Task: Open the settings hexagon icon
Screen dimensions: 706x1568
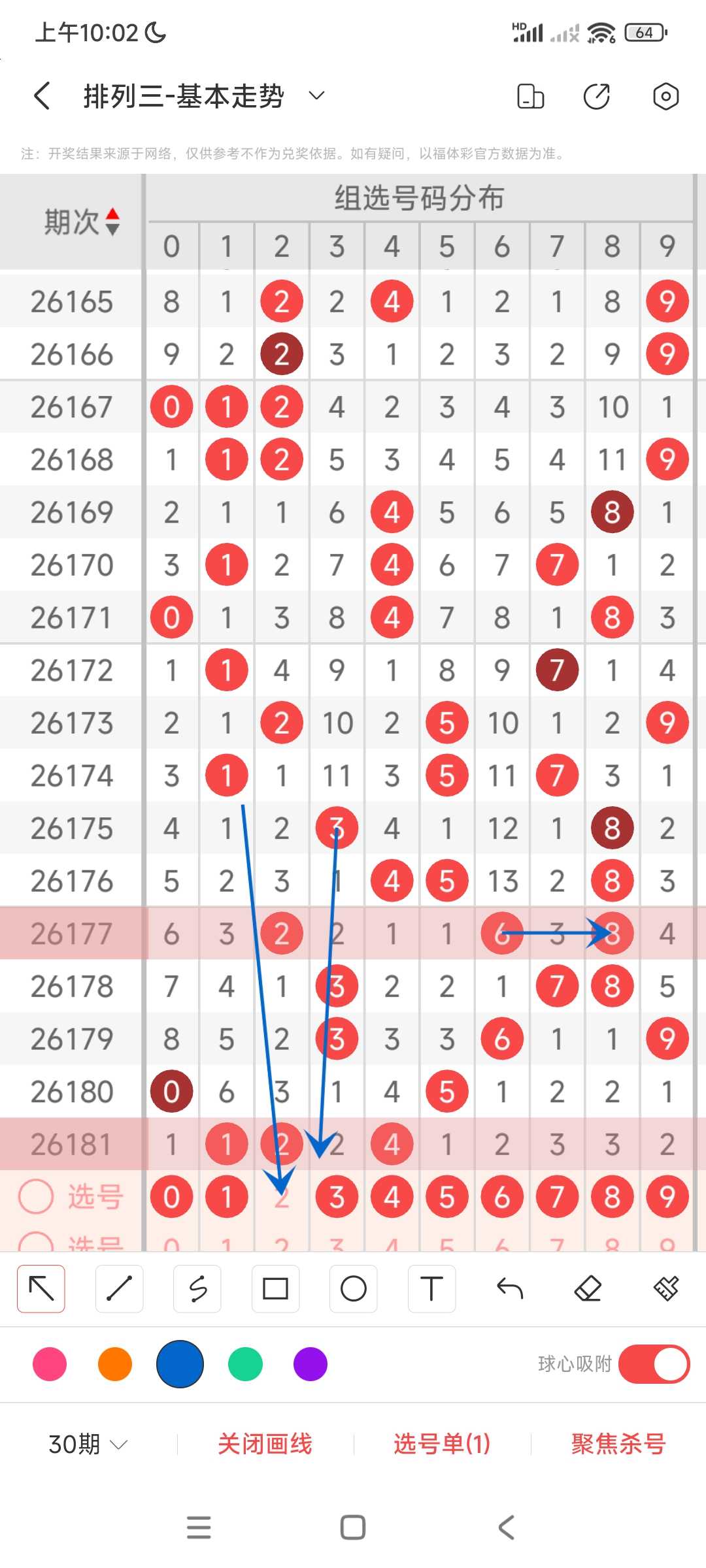Action: coord(665,96)
